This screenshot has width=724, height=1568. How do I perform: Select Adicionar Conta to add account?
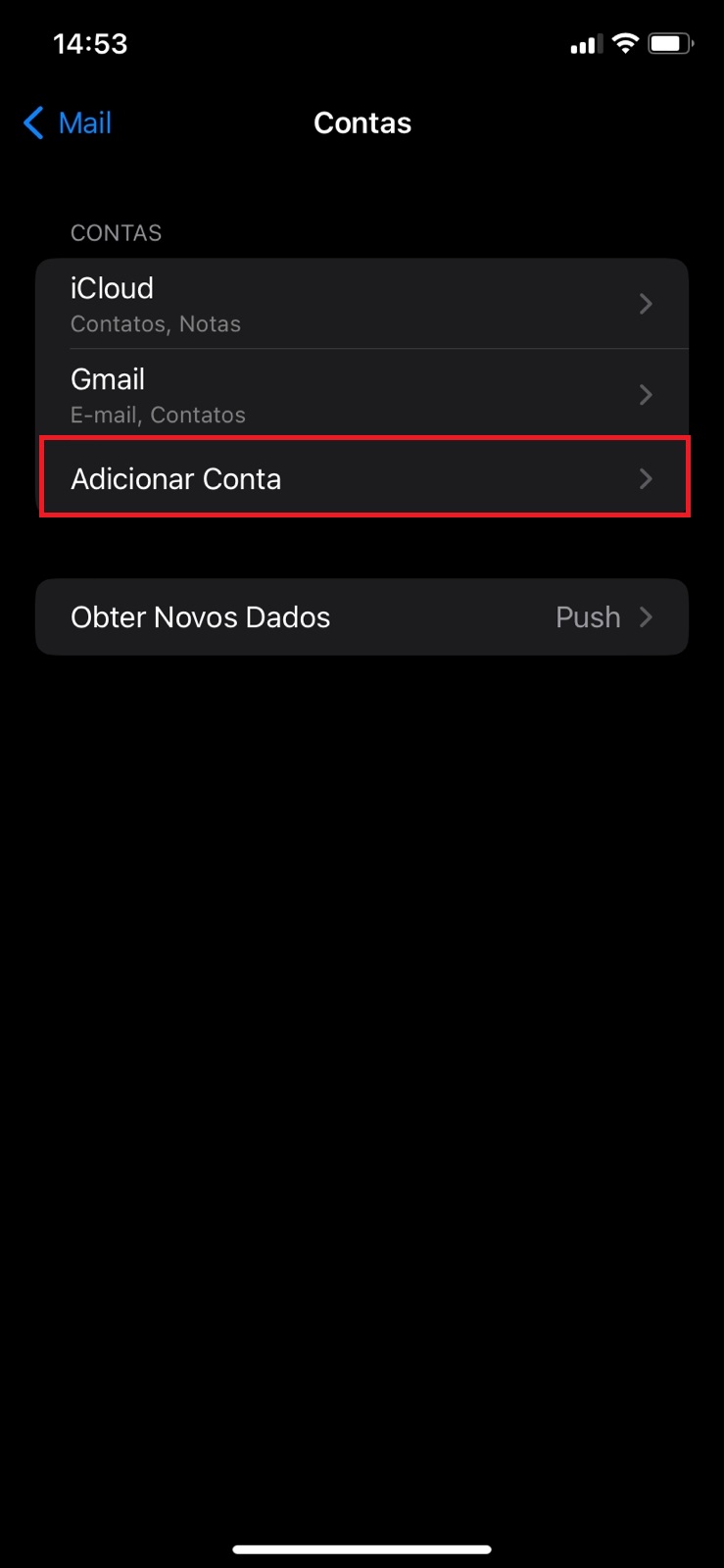pyautogui.click(x=363, y=478)
